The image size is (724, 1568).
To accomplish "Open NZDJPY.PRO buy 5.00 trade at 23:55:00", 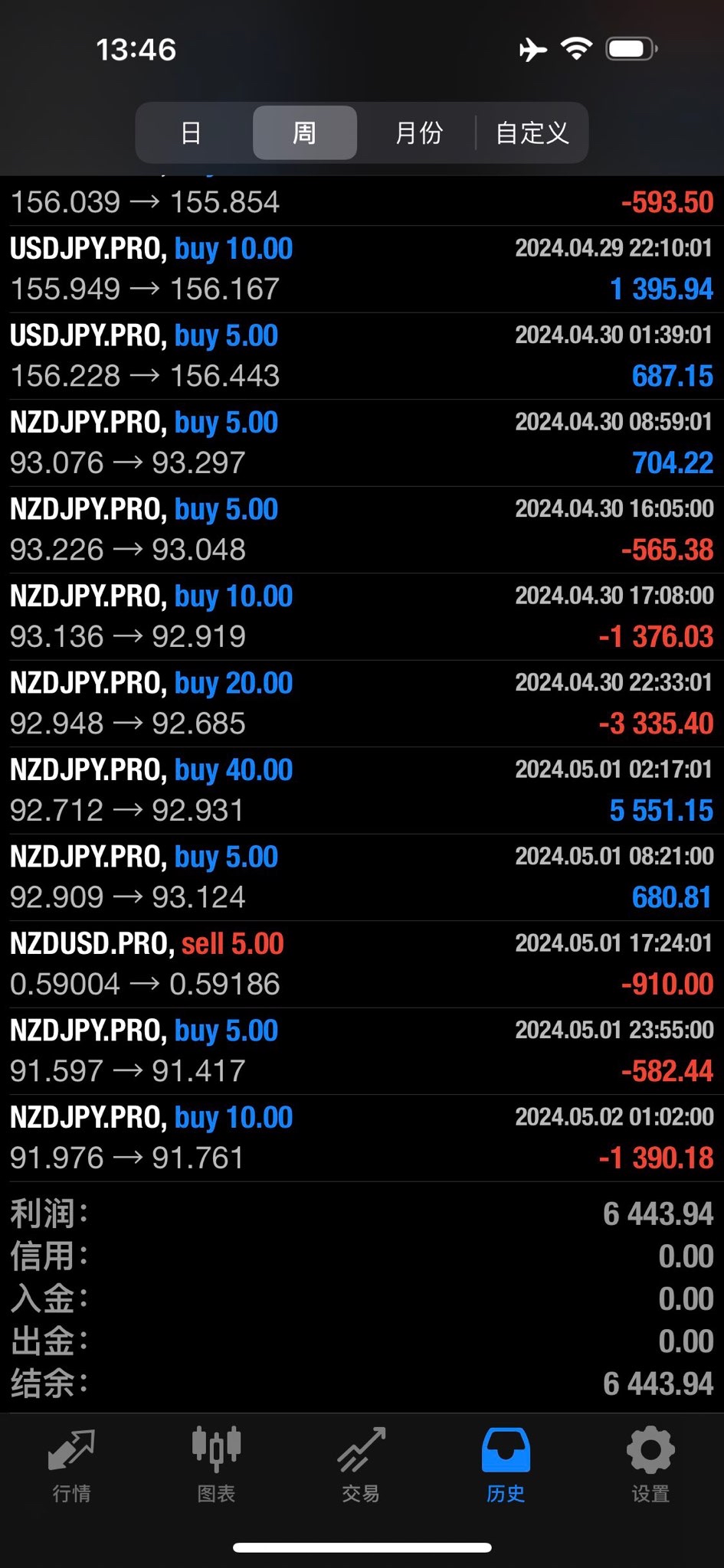I will 362,1050.
